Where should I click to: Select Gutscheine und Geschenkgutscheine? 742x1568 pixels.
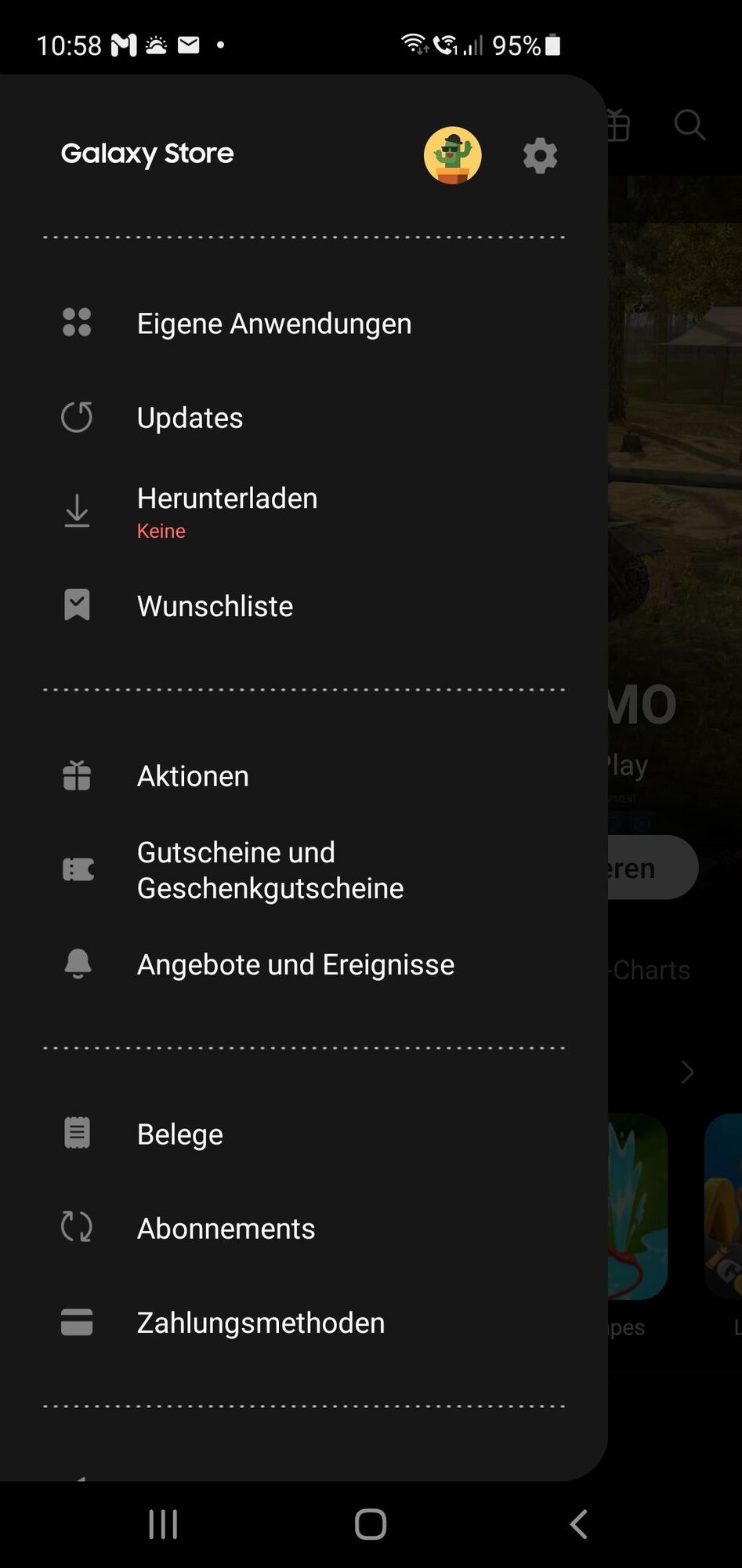270,870
